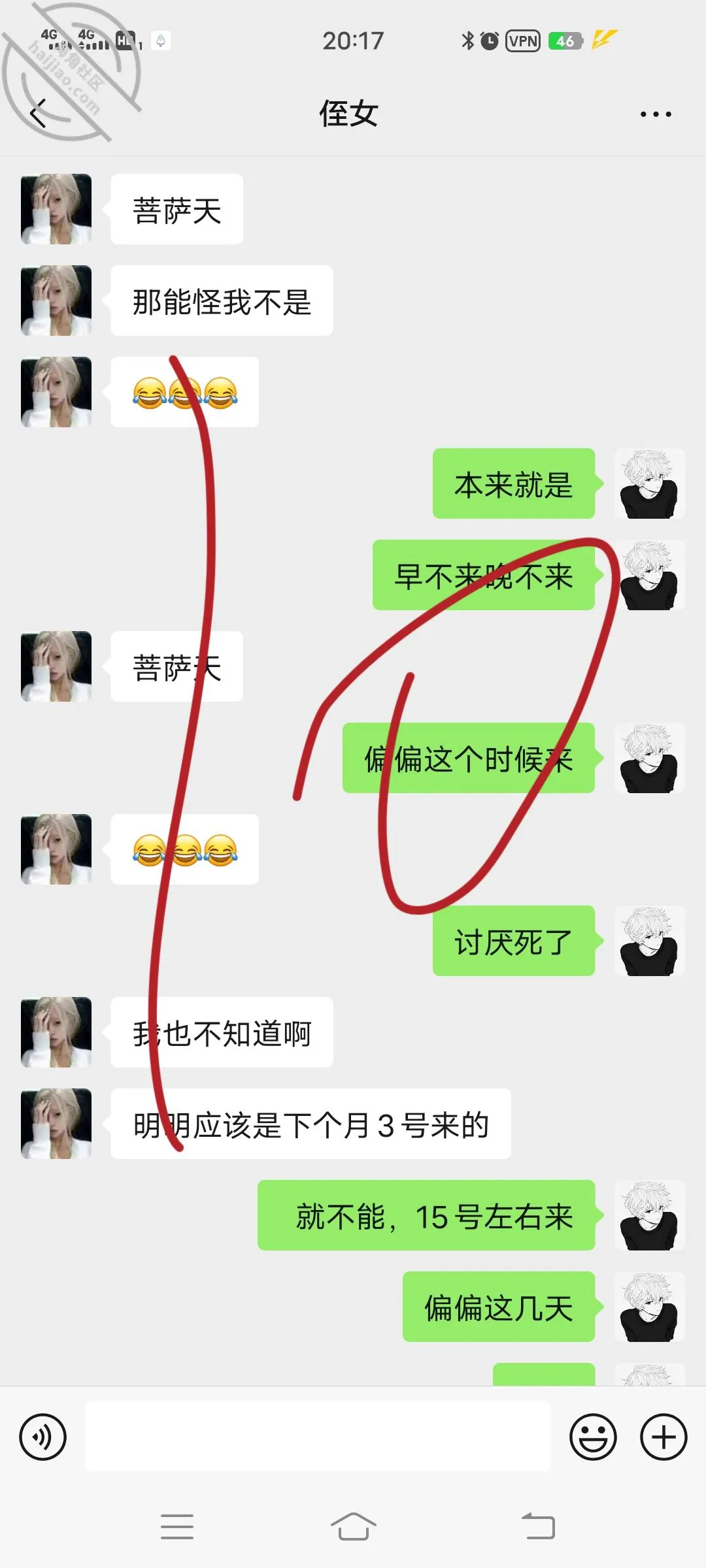706x1568 pixels.
Task: Tap the message text input field
Action: (317, 1436)
